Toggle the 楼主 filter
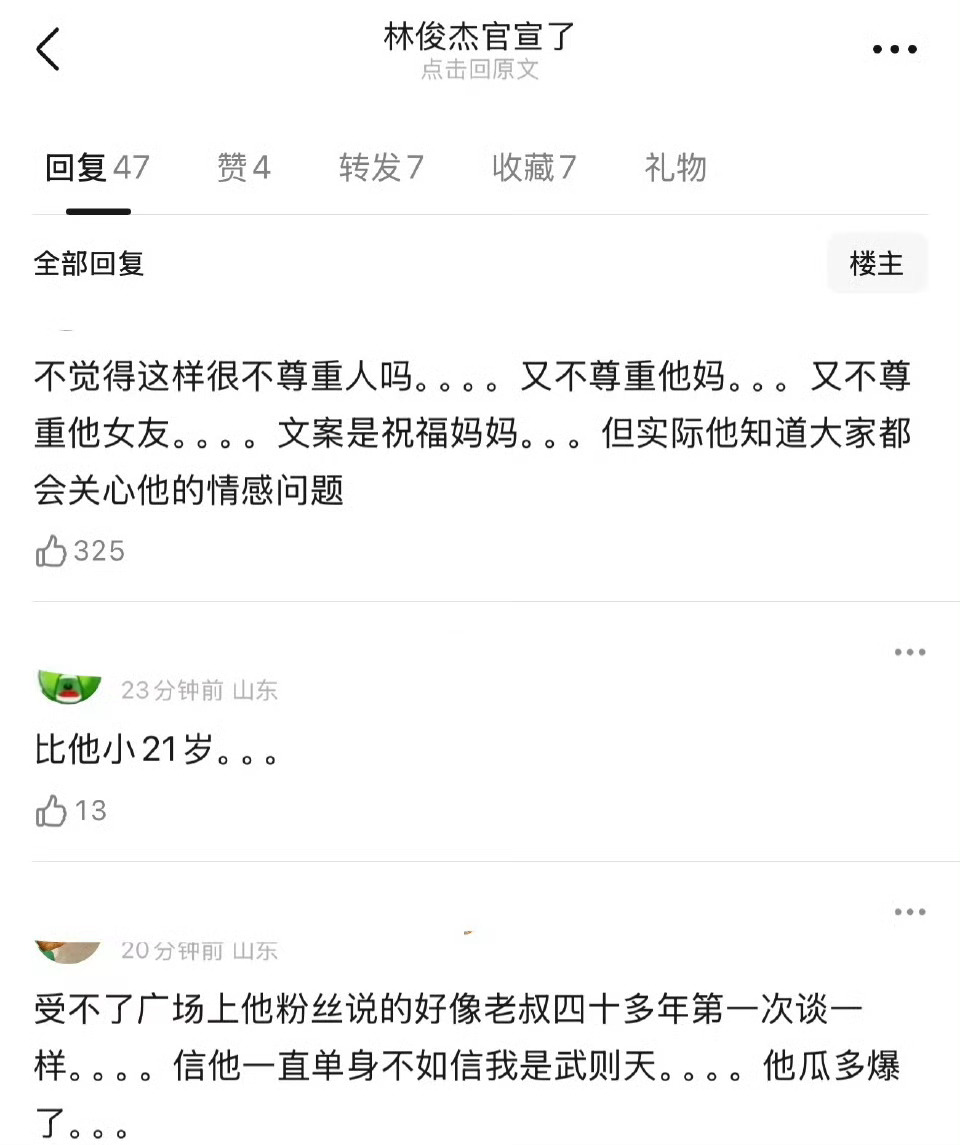Viewport: 960px width, 1145px height. coord(877,263)
